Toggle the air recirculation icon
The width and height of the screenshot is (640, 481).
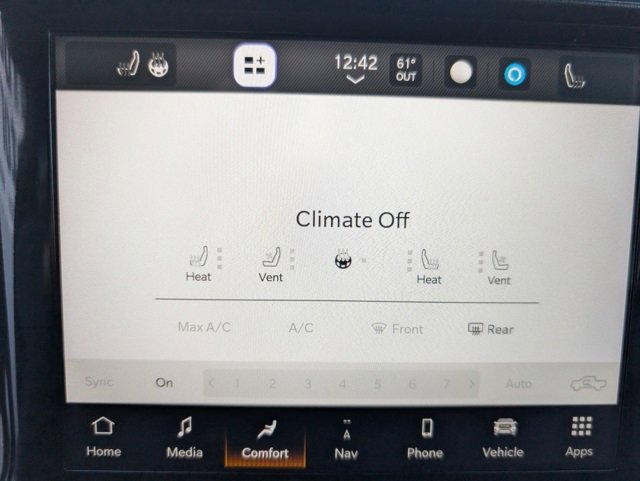(587, 383)
